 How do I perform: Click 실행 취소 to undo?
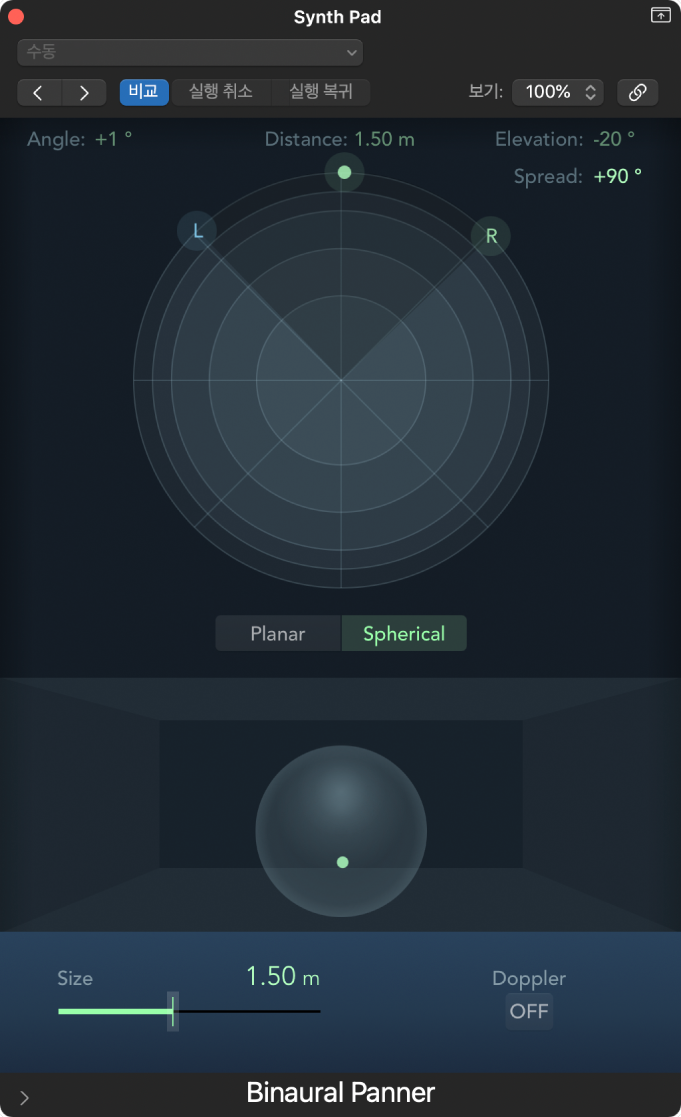click(221, 92)
